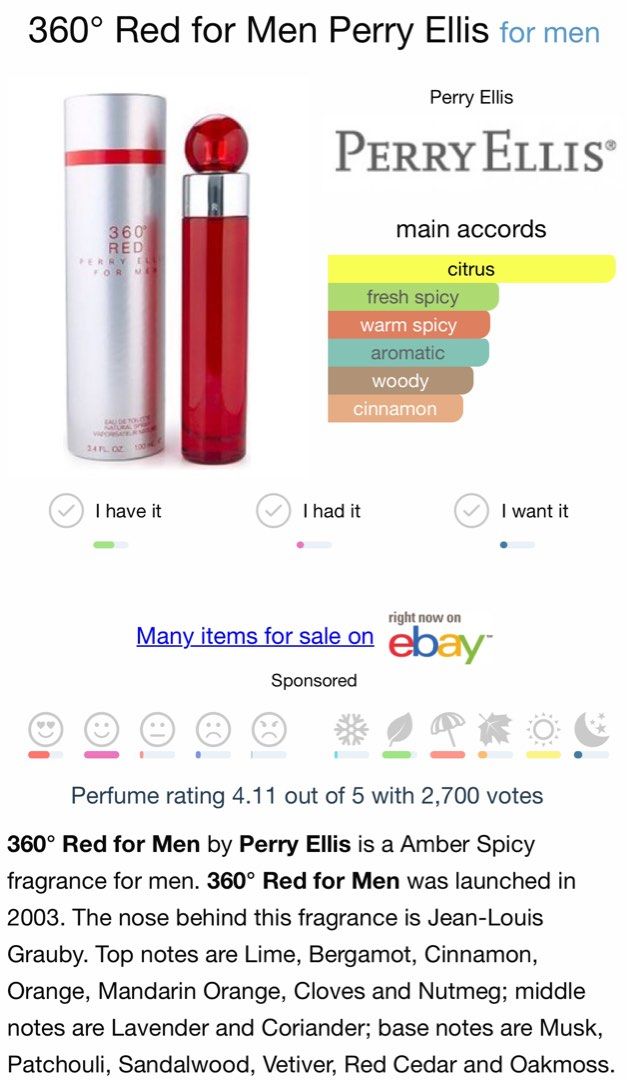Vote night with the moon icon
The image size is (630, 1080).
pos(591,729)
